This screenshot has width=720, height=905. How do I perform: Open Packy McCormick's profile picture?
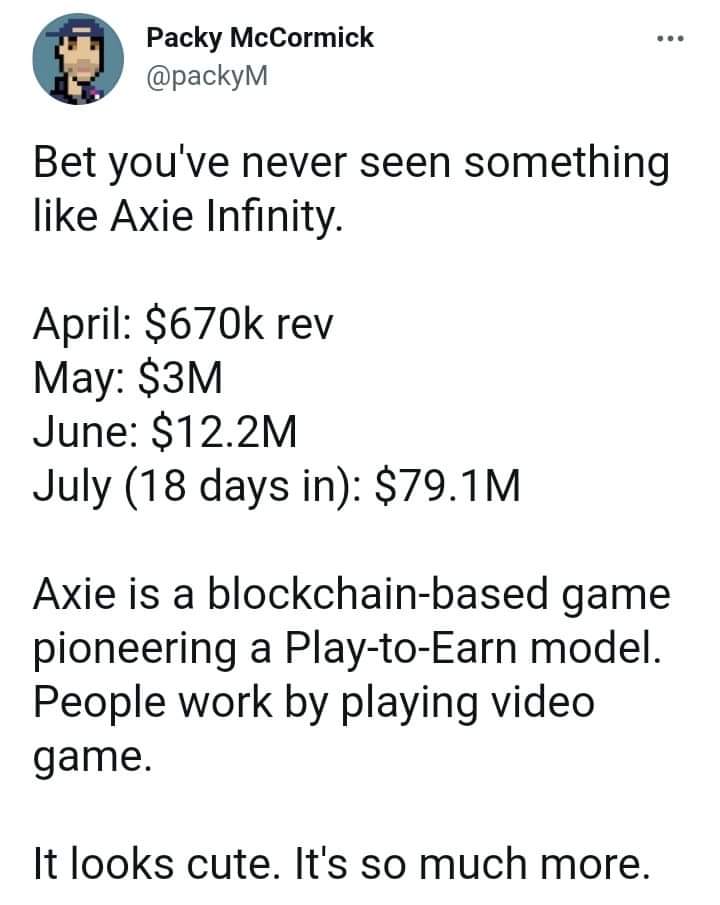click(x=77, y=62)
